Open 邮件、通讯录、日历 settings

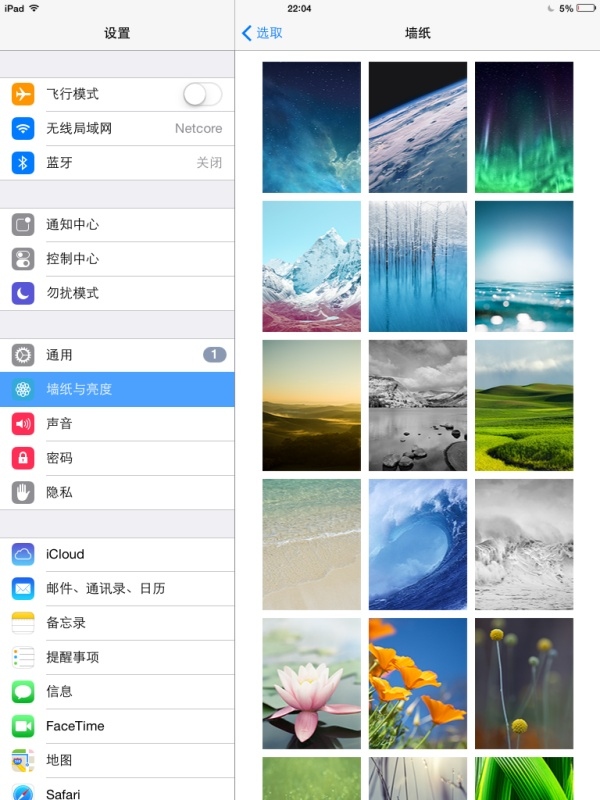click(117, 588)
